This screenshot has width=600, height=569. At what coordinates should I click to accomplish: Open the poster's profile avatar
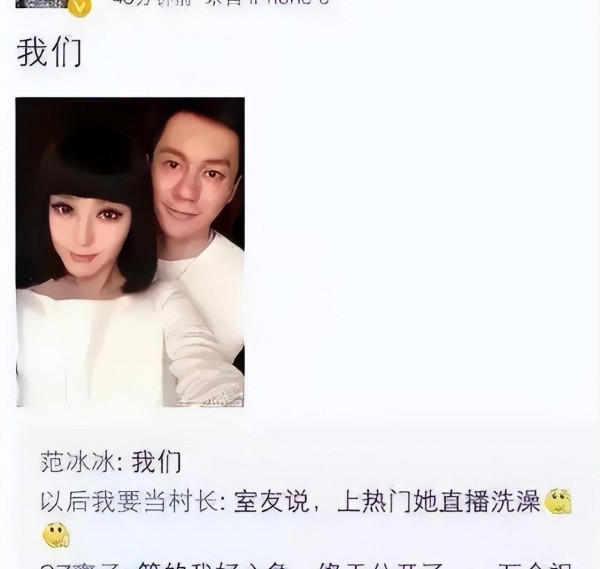[x=42, y=4]
